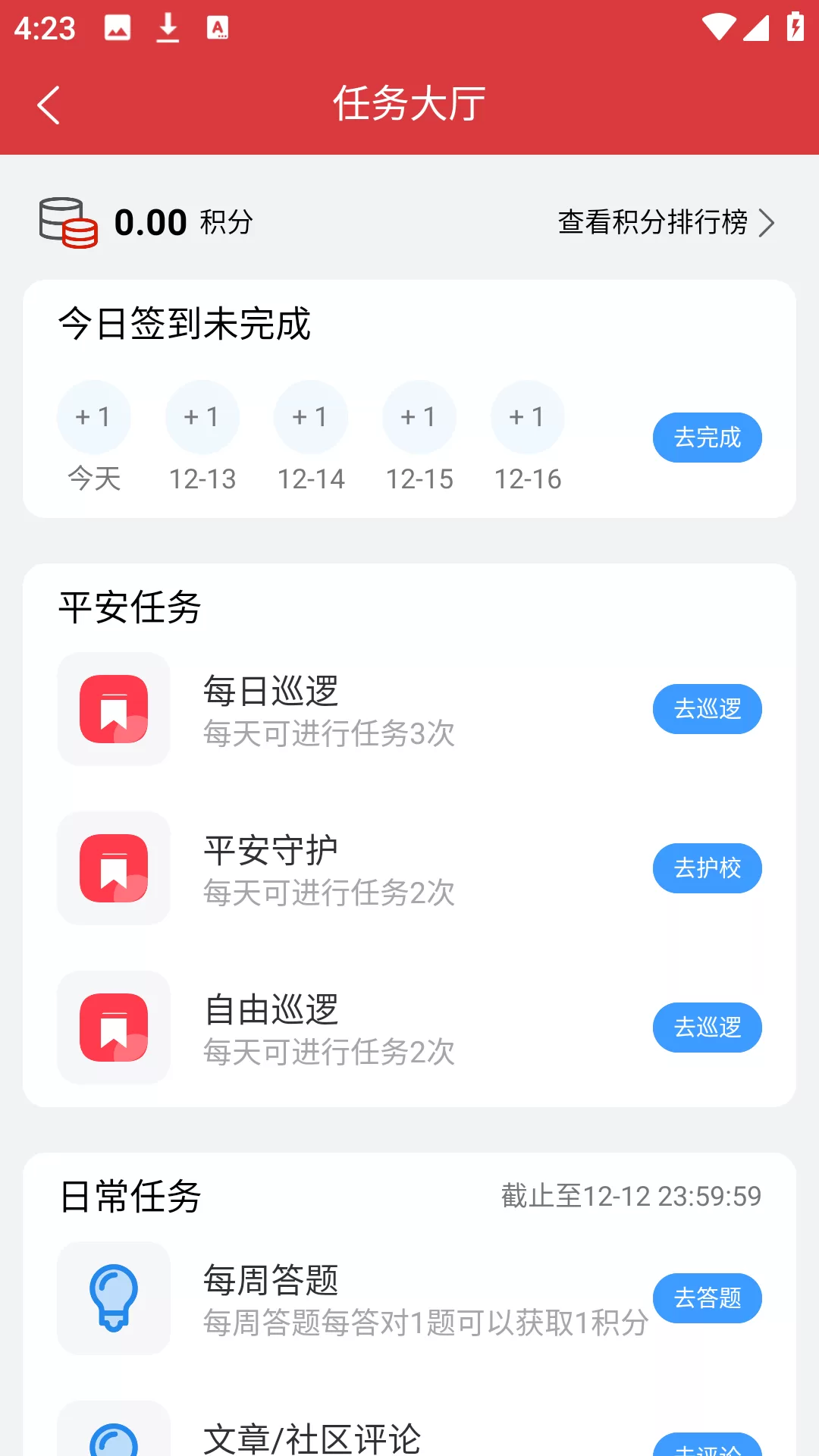This screenshot has width=819, height=1456.
Task: Select the 12-16 sign-in circle
Action: 528,416
